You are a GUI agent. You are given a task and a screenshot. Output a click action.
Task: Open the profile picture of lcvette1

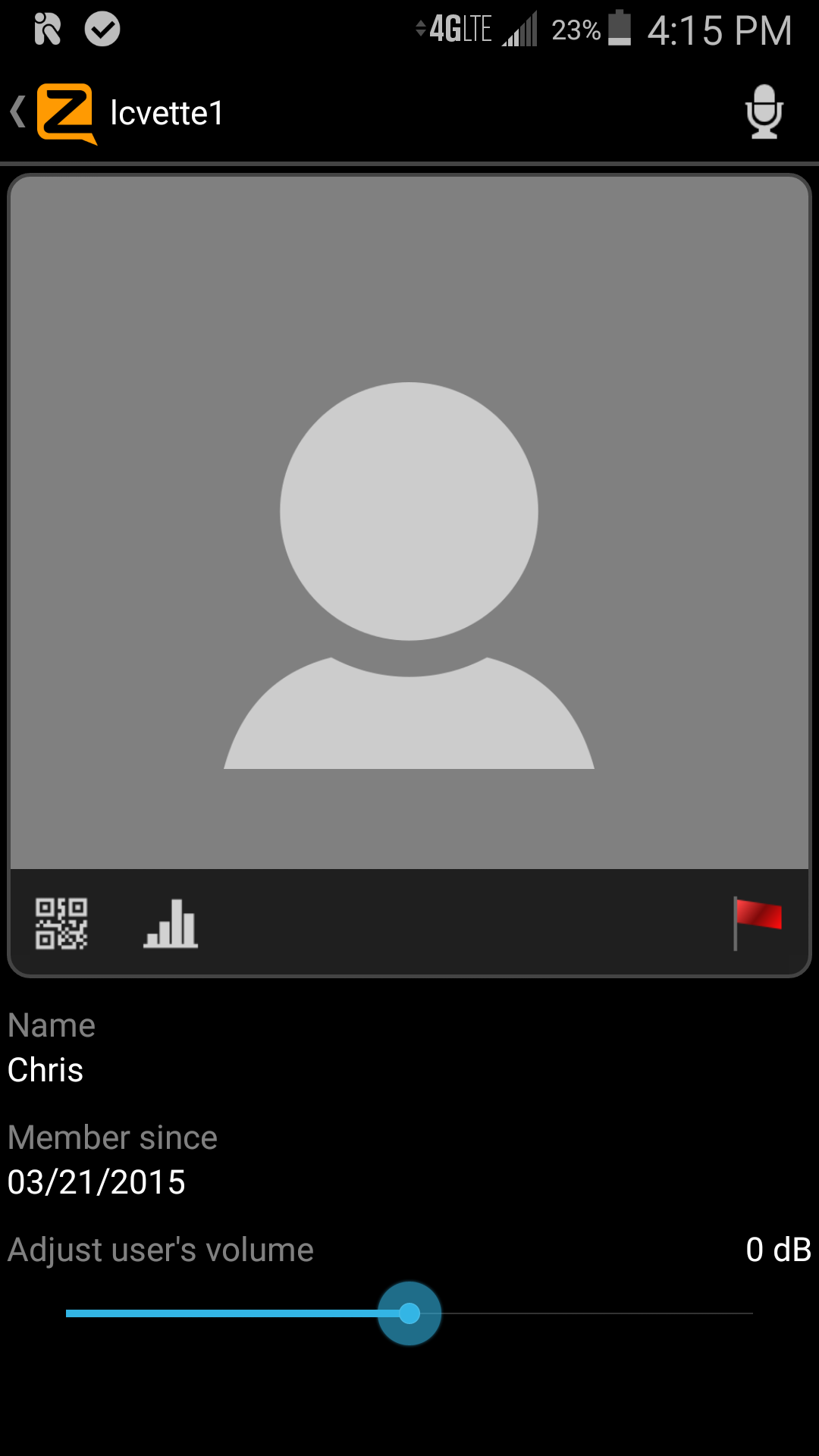[409, 523]
